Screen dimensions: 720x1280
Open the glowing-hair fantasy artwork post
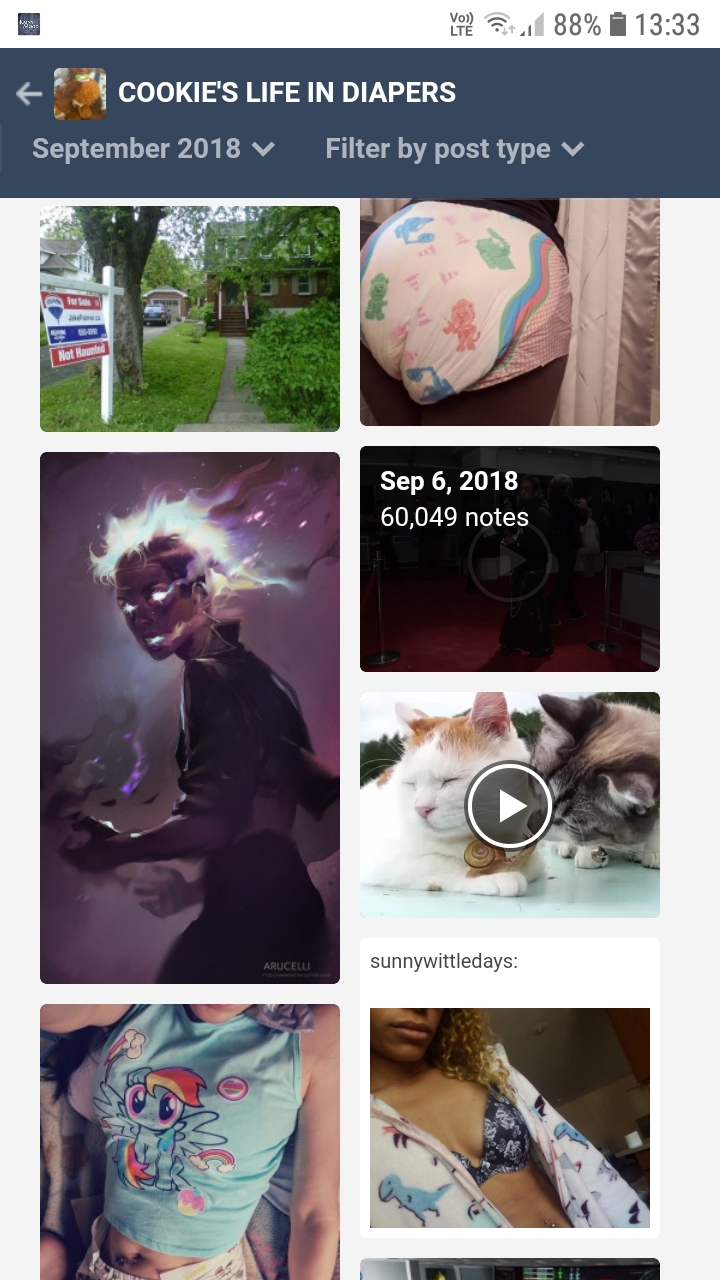(190, 718)
